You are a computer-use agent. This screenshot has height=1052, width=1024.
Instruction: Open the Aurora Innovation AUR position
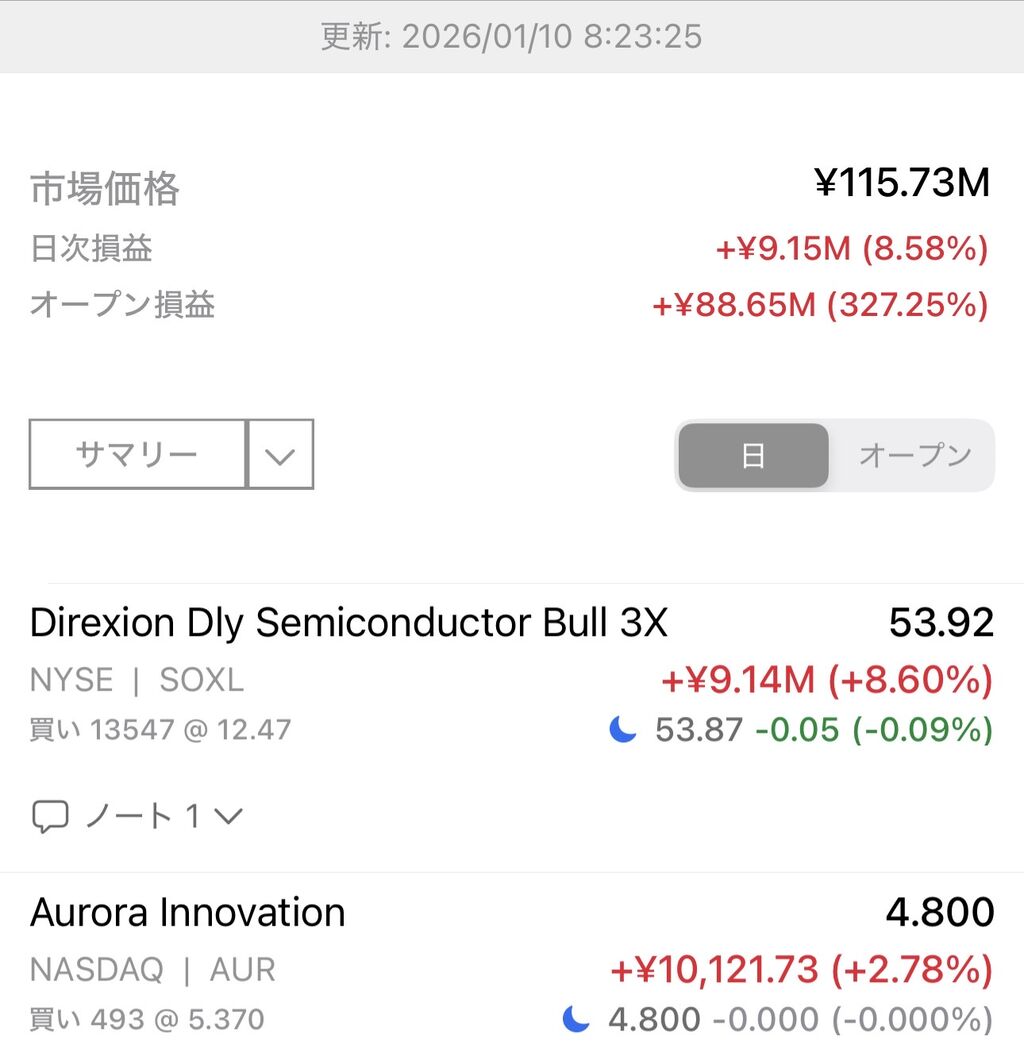click(188, 913)
